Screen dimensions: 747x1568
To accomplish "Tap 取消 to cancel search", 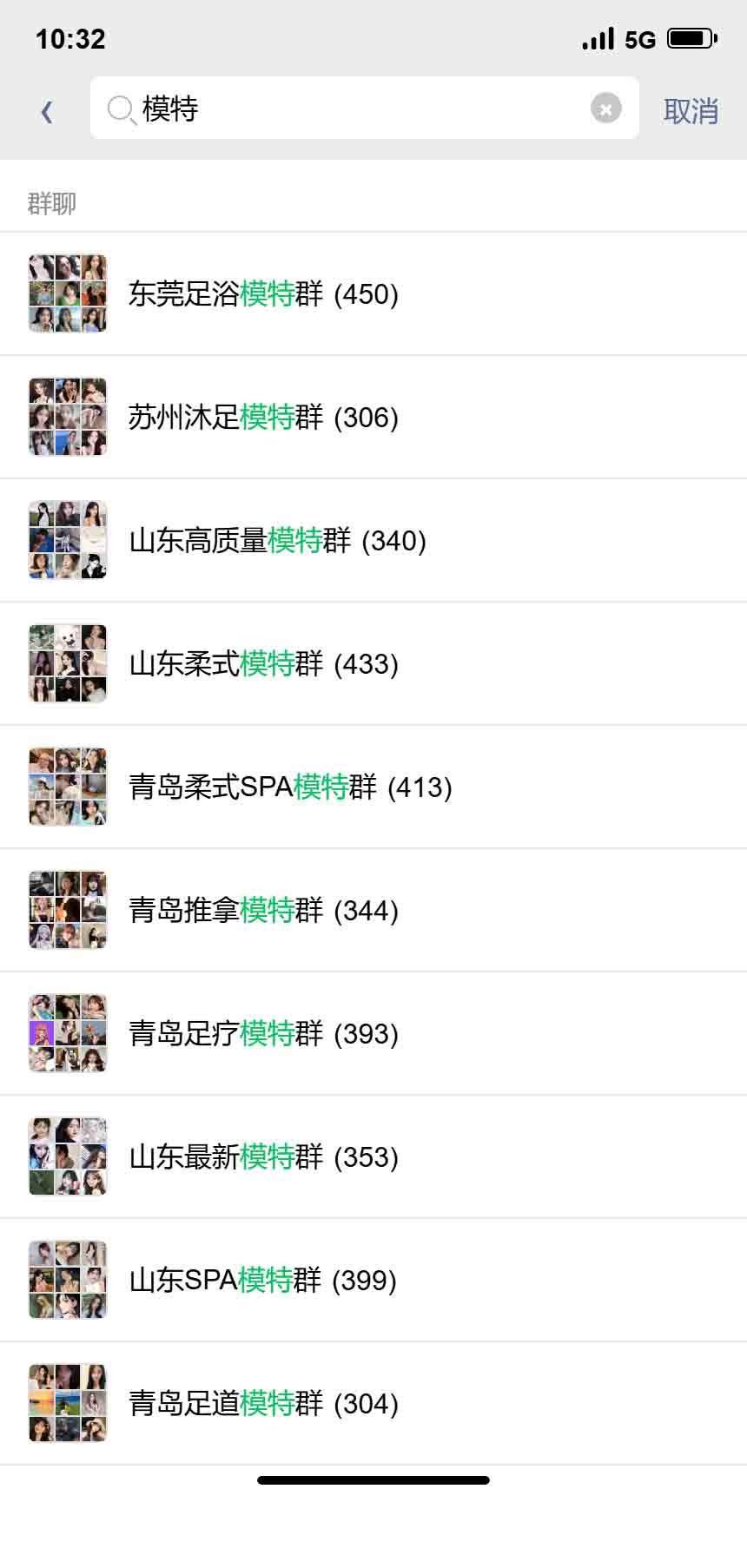I will [691, 110].
